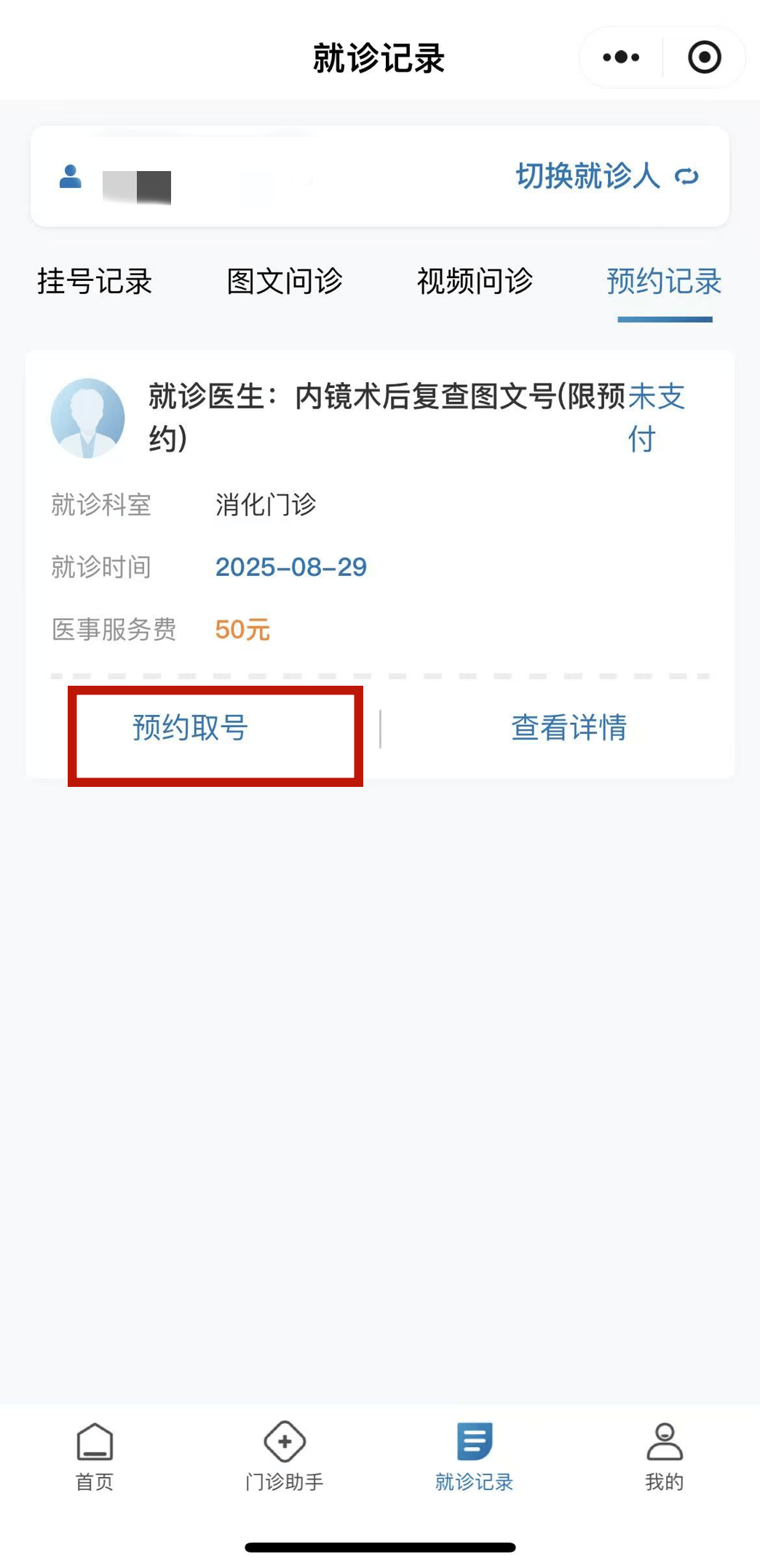760x1568 pixels.
Task: Tap 切换就诊人 to switch patient
Action: 606,176
